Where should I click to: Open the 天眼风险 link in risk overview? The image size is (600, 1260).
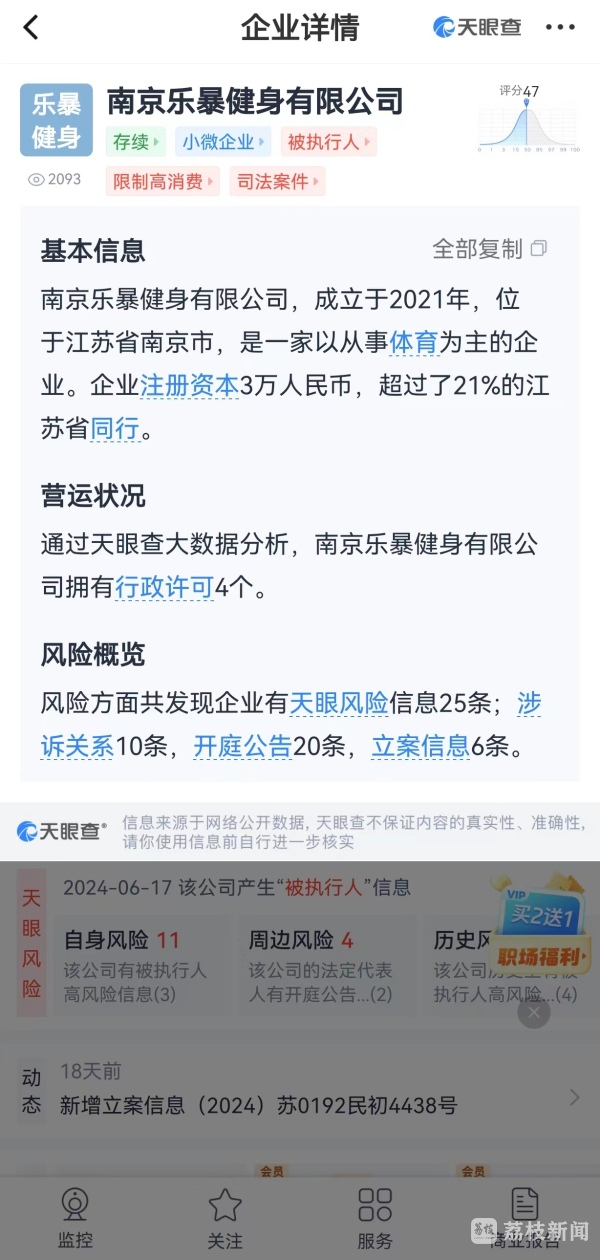pos(338,703)
